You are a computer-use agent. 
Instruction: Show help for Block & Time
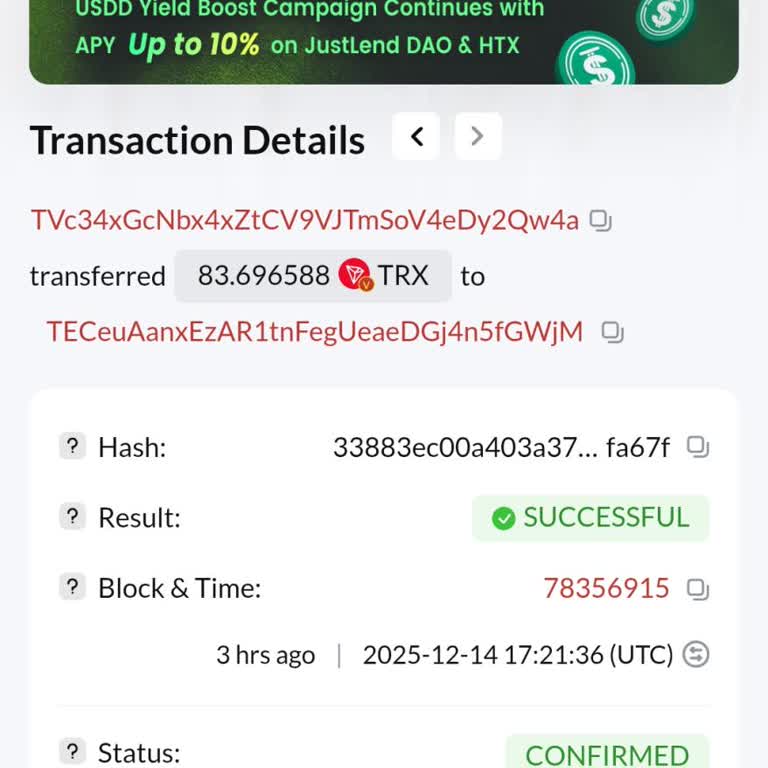tap(71, 588)
